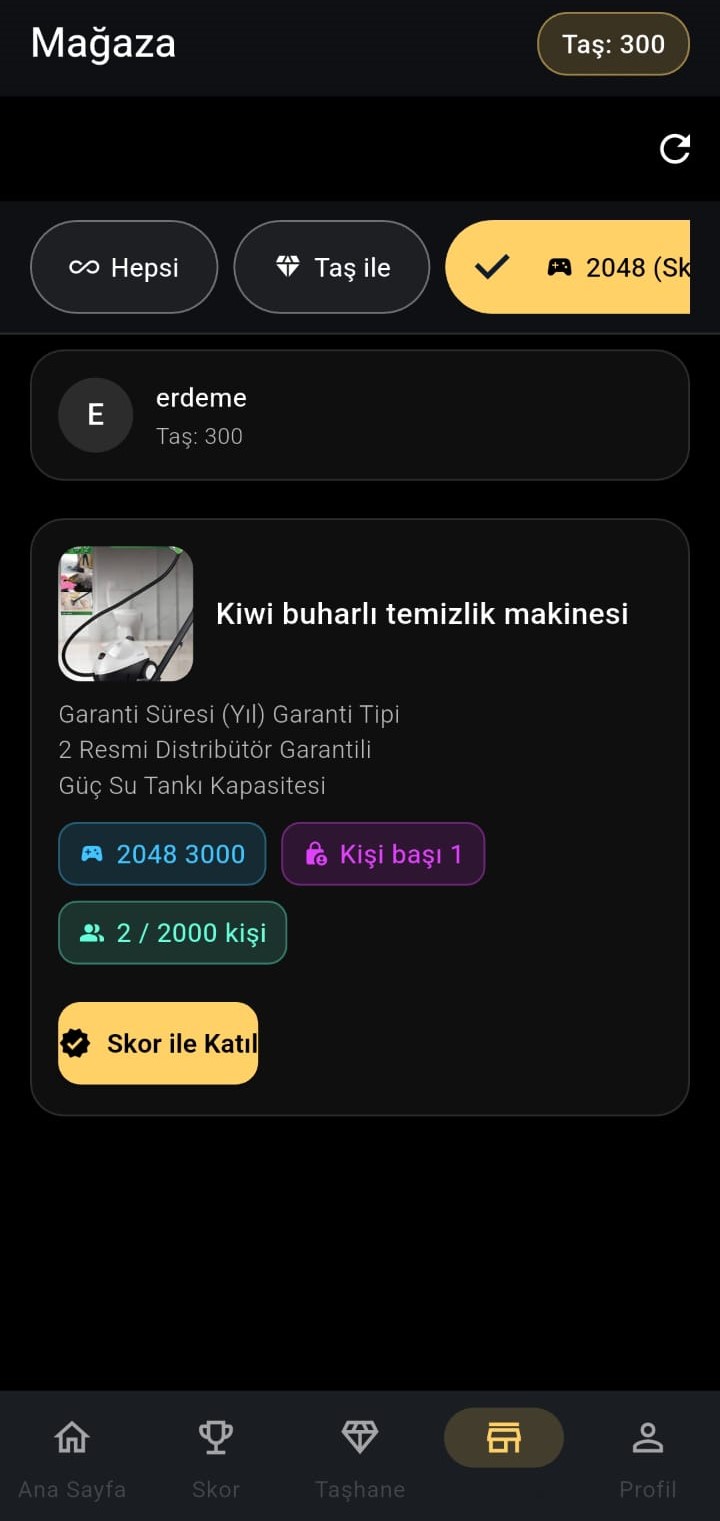The width and height of the screenshot is (720, 1521).
Task: Join with score using Skor ile Katıl
Action: point(158,1043)
